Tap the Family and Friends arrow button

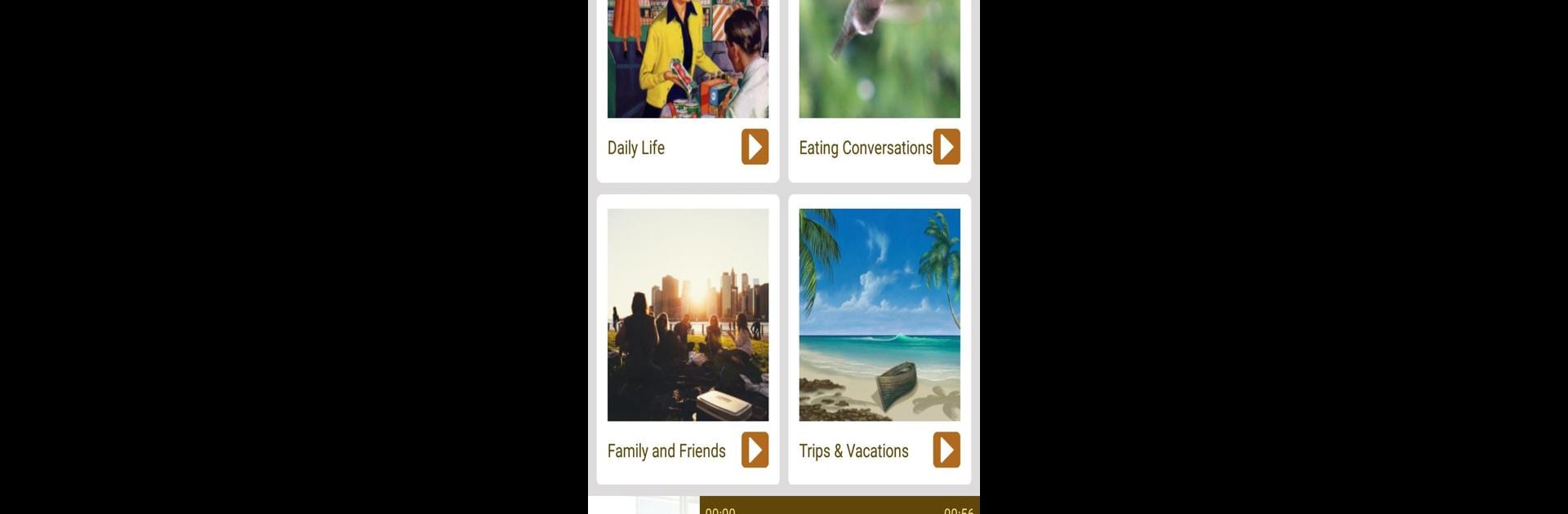pos(755,450)
